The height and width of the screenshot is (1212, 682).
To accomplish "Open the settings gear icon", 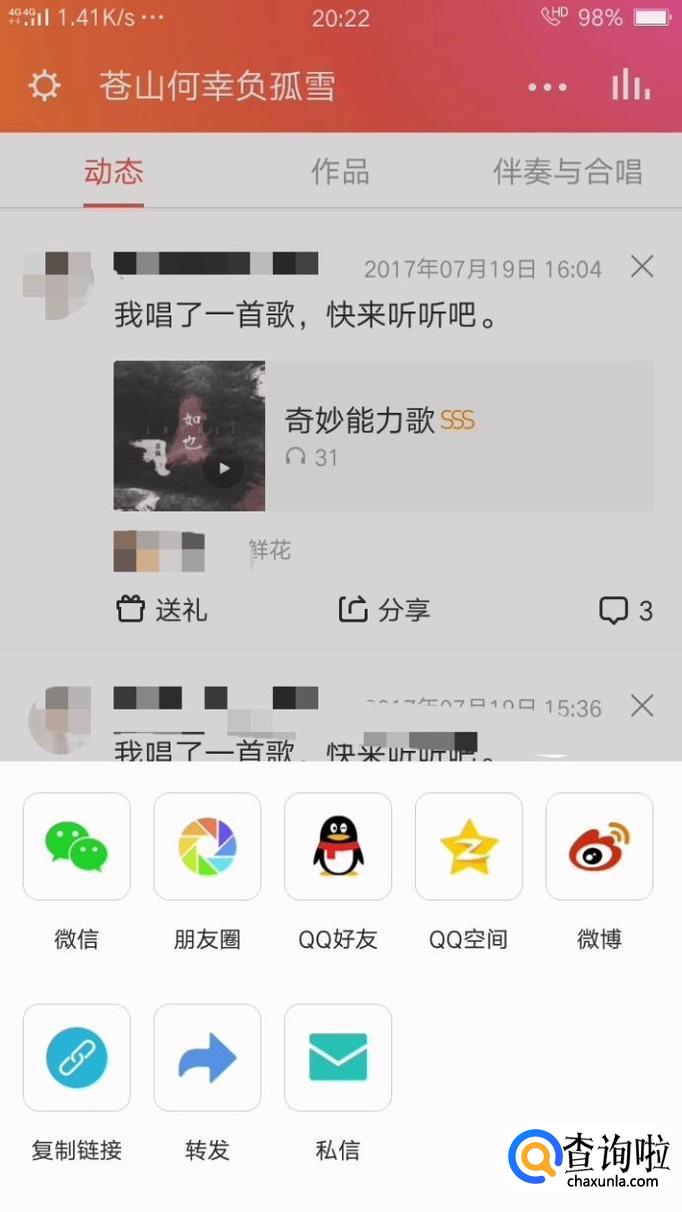I will 44,86.
